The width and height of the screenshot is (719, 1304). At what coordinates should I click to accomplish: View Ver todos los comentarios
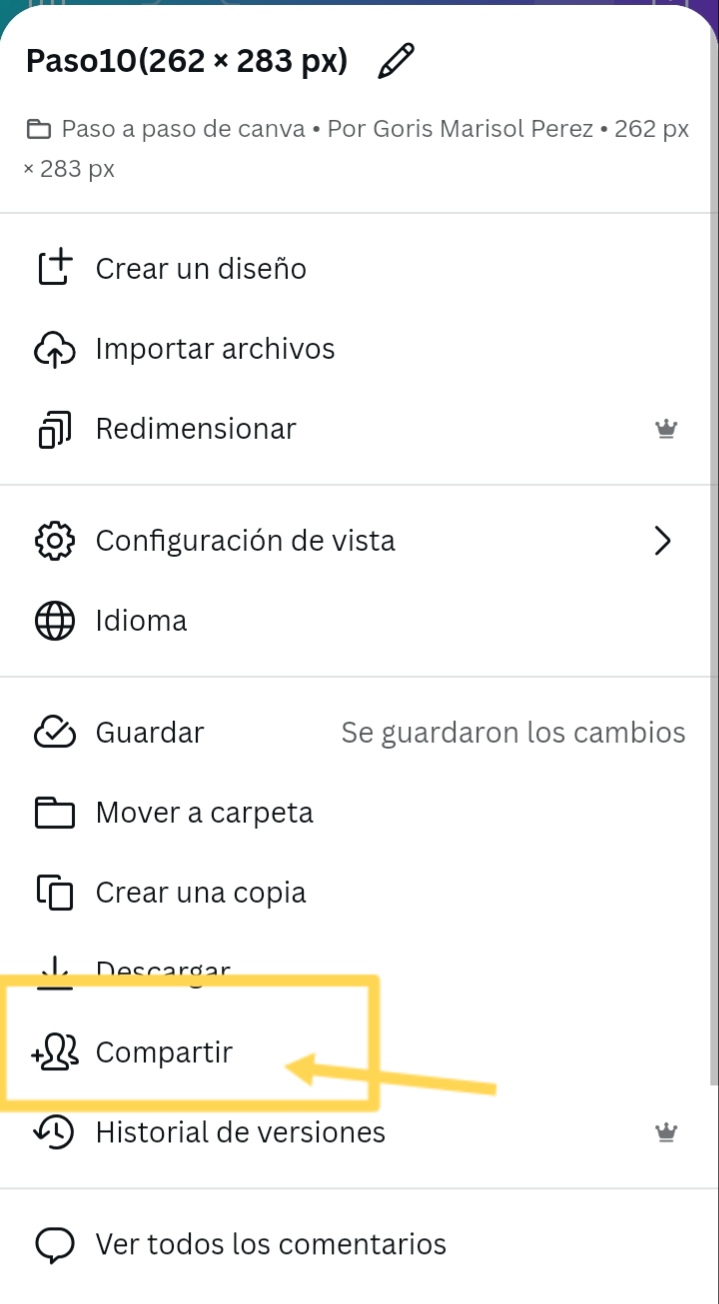pos(270,1245)
